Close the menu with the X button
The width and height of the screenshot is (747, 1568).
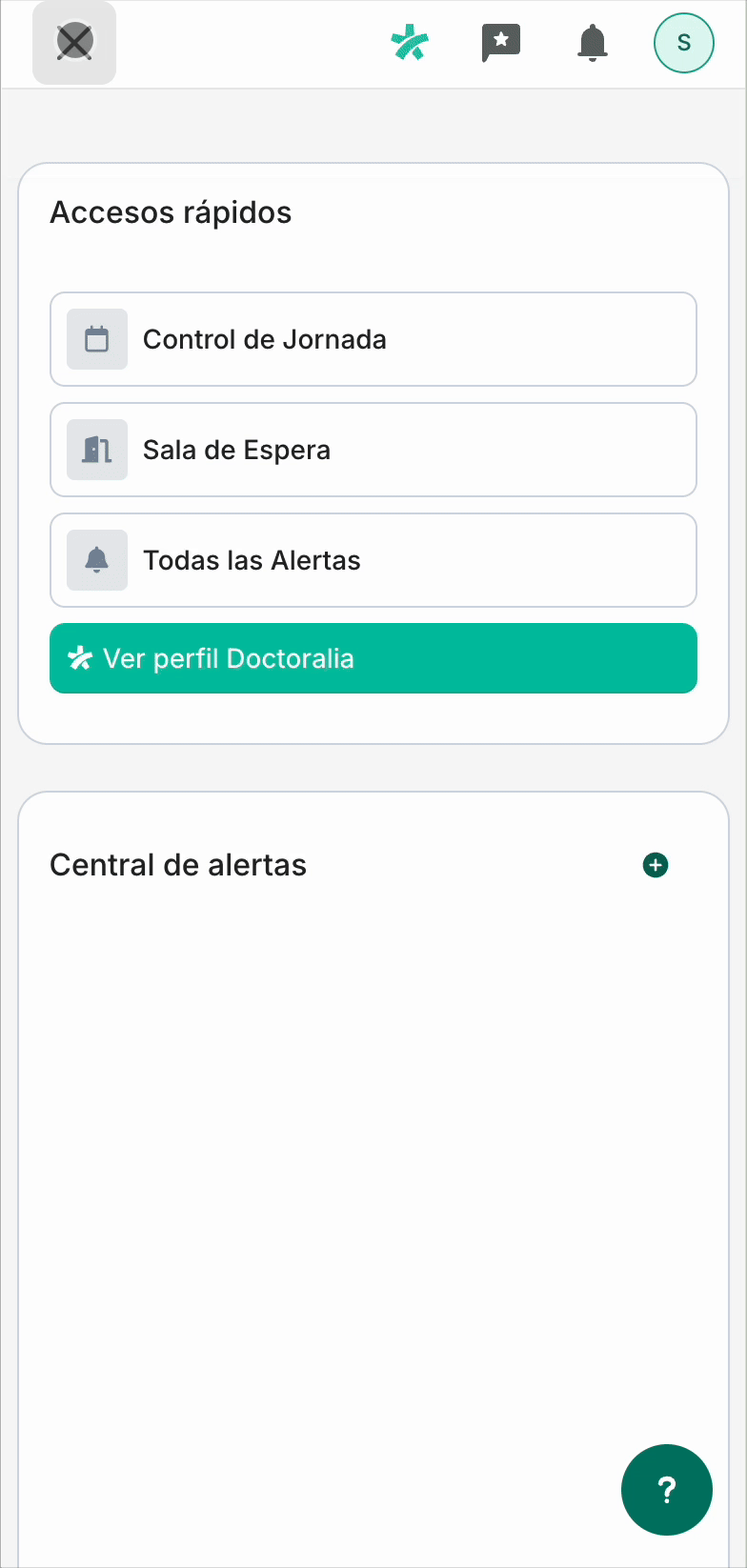coord(74,43)
